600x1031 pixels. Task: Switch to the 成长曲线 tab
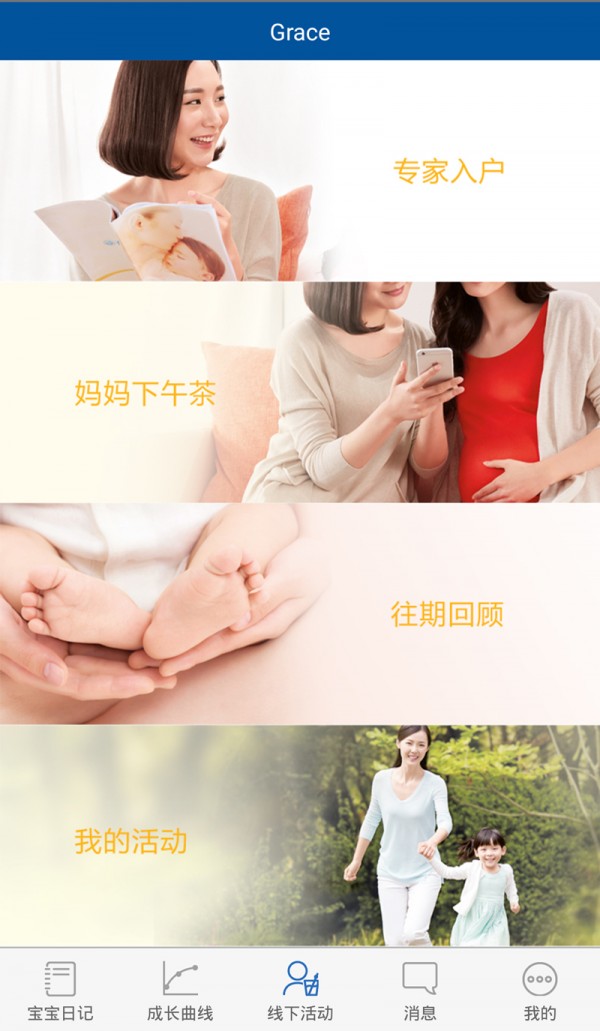coord(180,990)
